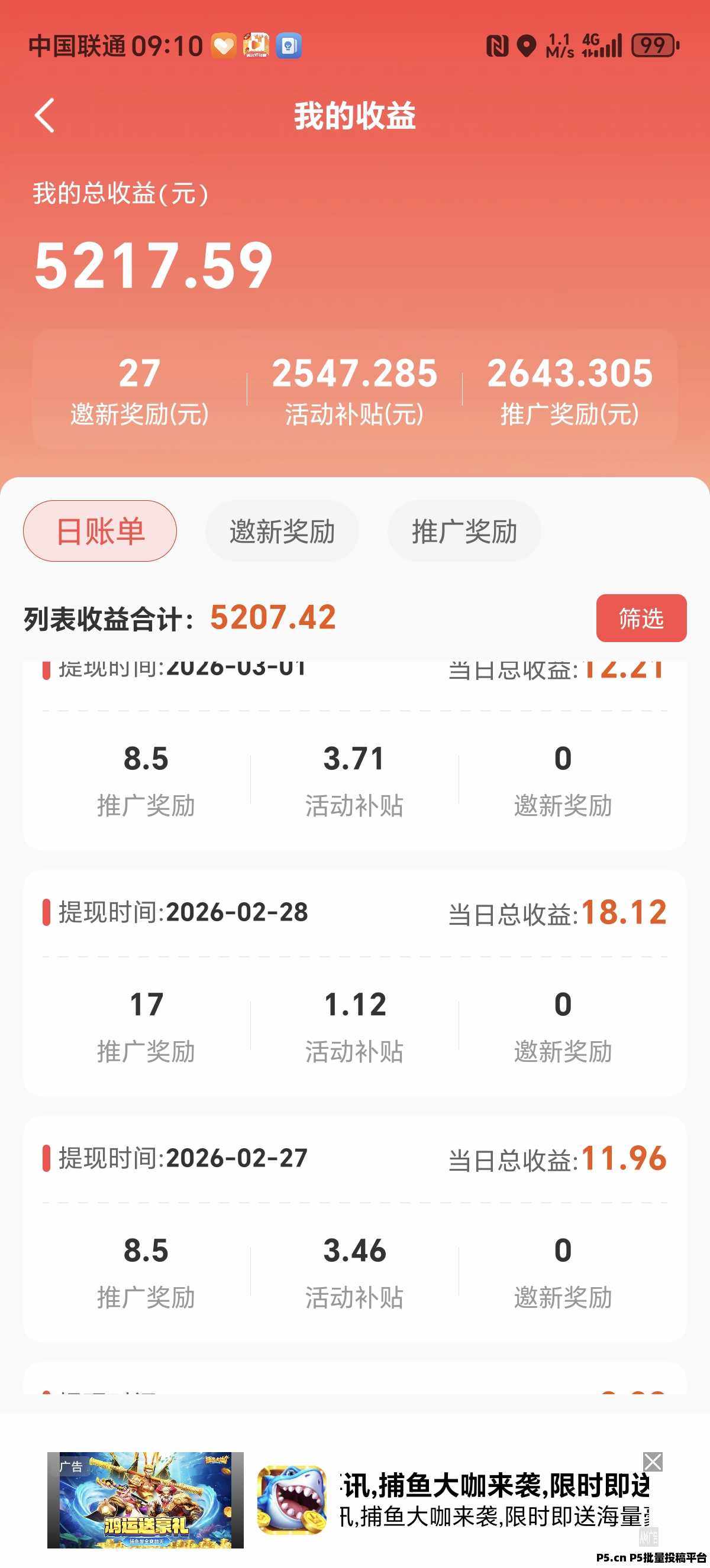The height and width of the screenshot is (1568, 710).
Task: Check the battery indicator showing 99
Action: 653,45
